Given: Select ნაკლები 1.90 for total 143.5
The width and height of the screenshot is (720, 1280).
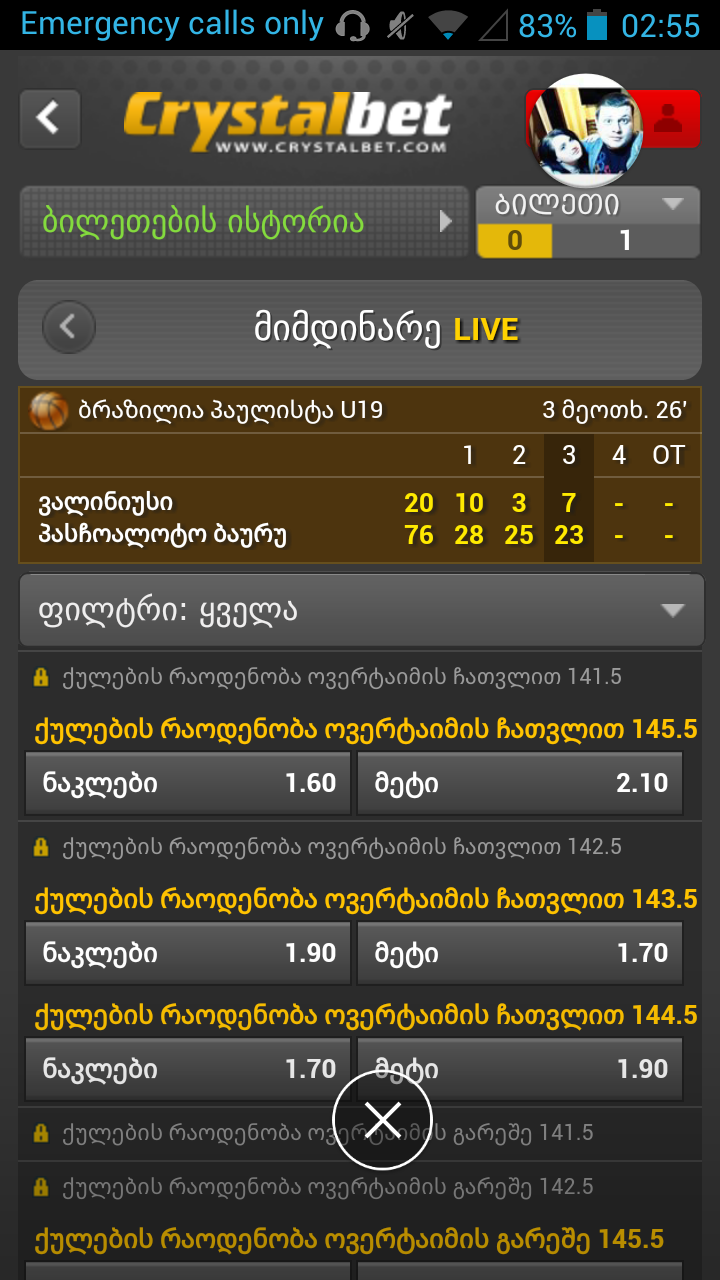Looking at the screenshot, I should coord(188,953).
